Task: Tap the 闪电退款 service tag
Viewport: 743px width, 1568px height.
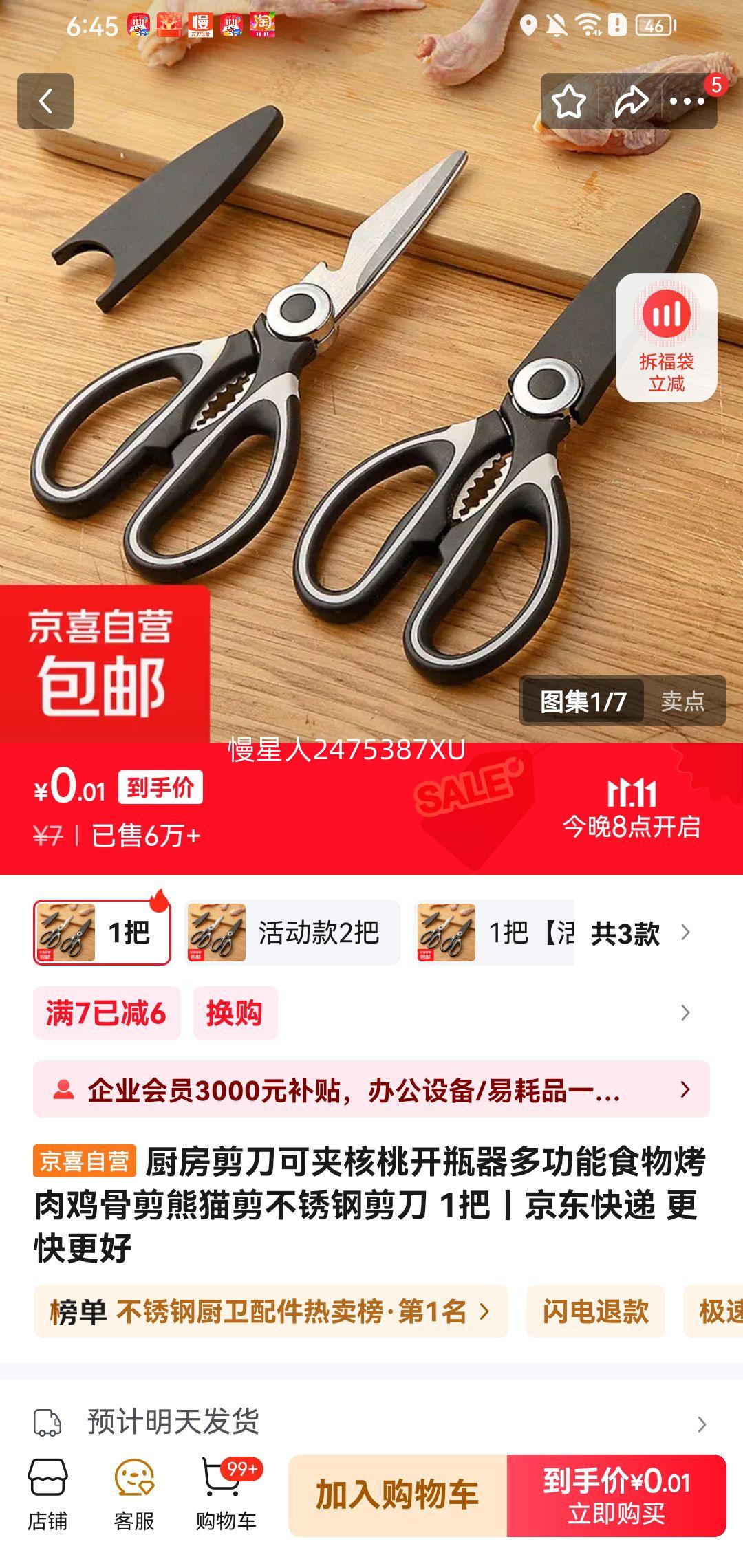Action: [x=595, y=1311]
